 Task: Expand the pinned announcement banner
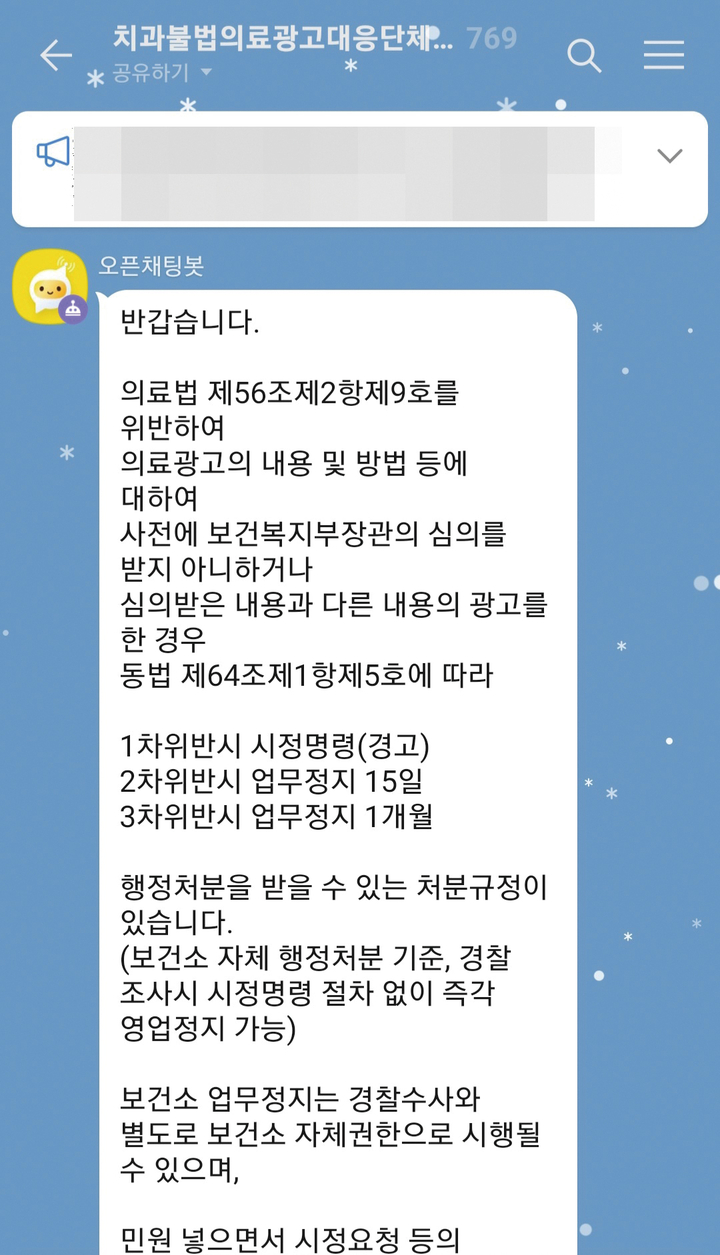tap(669, 156)
